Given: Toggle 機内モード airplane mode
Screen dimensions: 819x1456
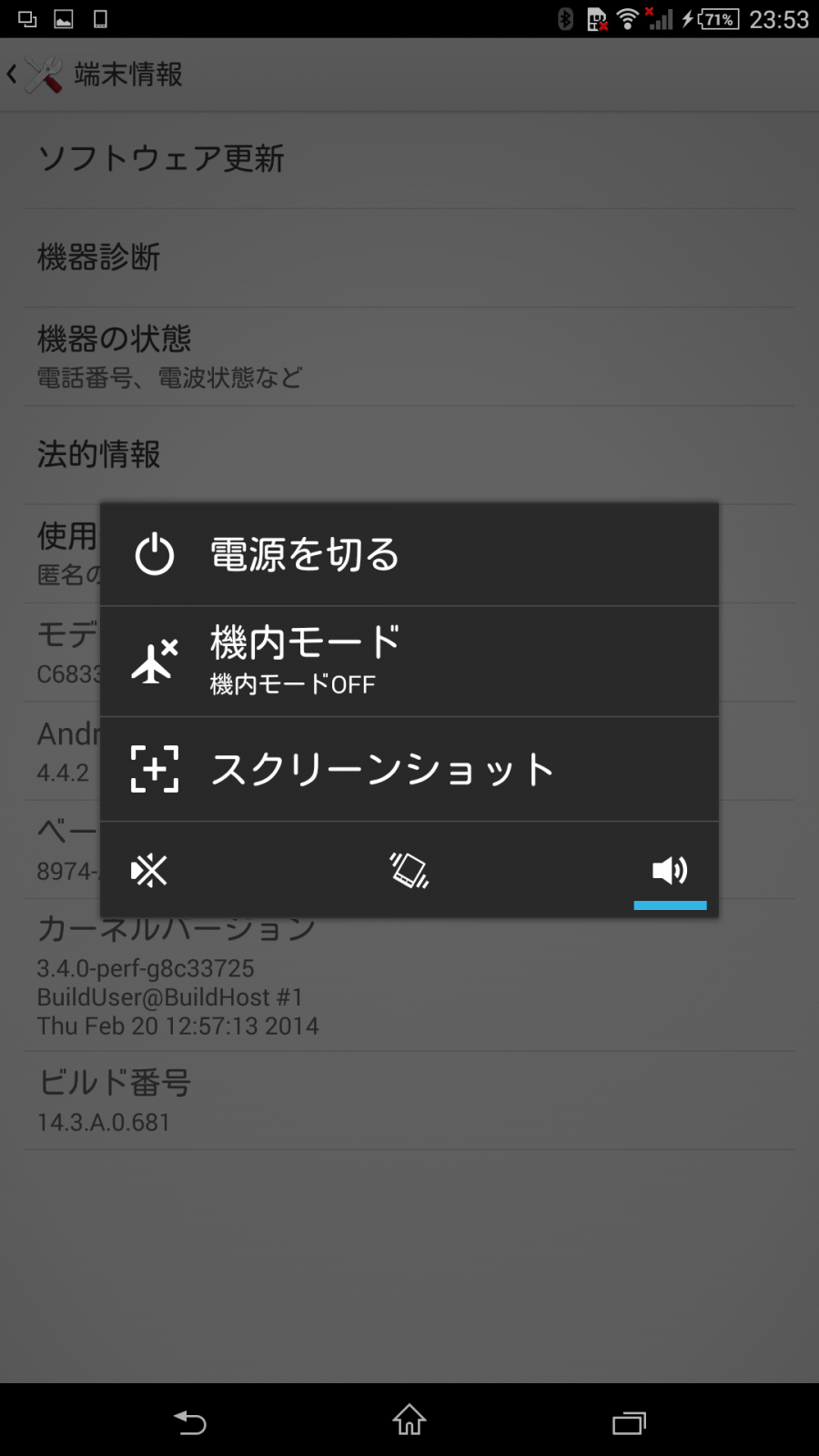Looking at the screenshot, I should pos(409,662).
